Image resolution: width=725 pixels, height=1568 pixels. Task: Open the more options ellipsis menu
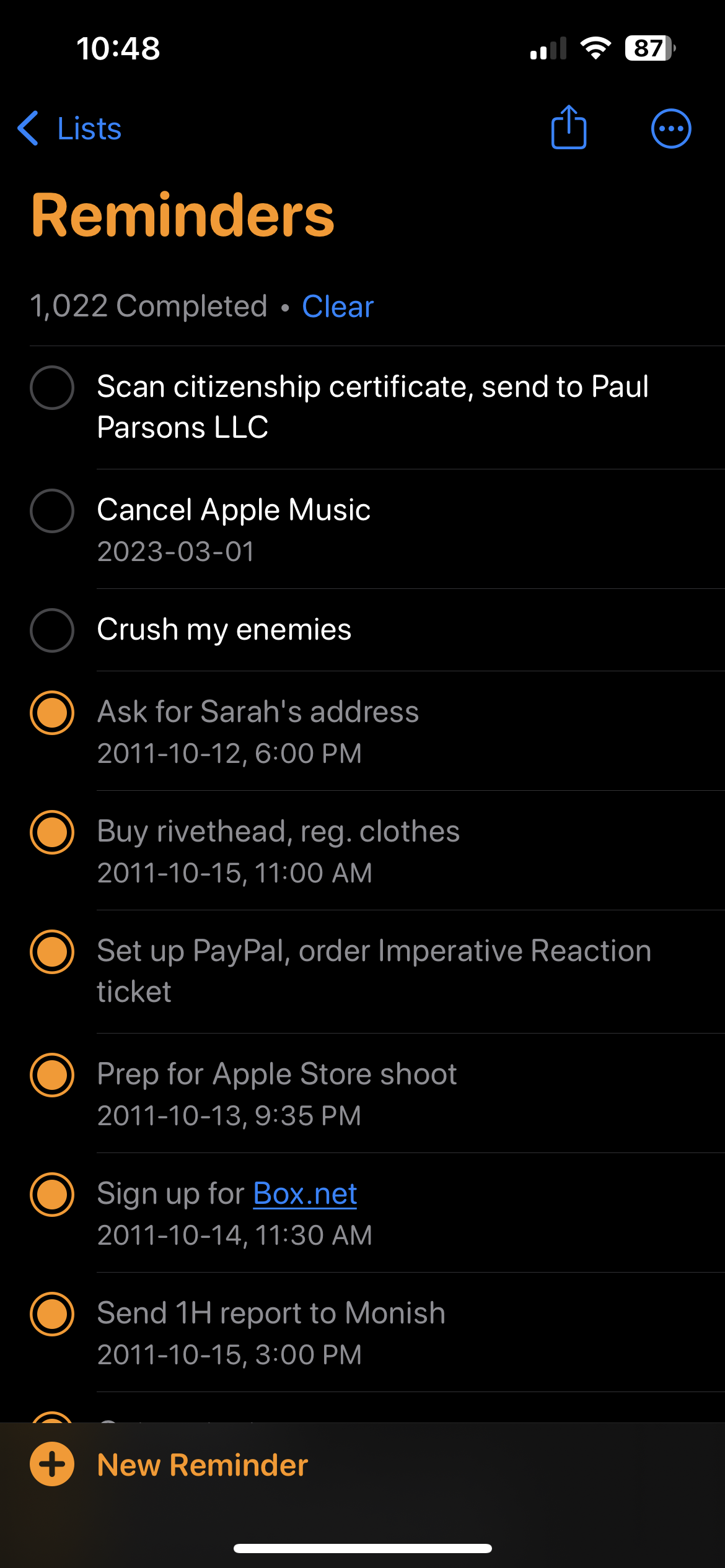pyautogui.click(x=670, y=129)
